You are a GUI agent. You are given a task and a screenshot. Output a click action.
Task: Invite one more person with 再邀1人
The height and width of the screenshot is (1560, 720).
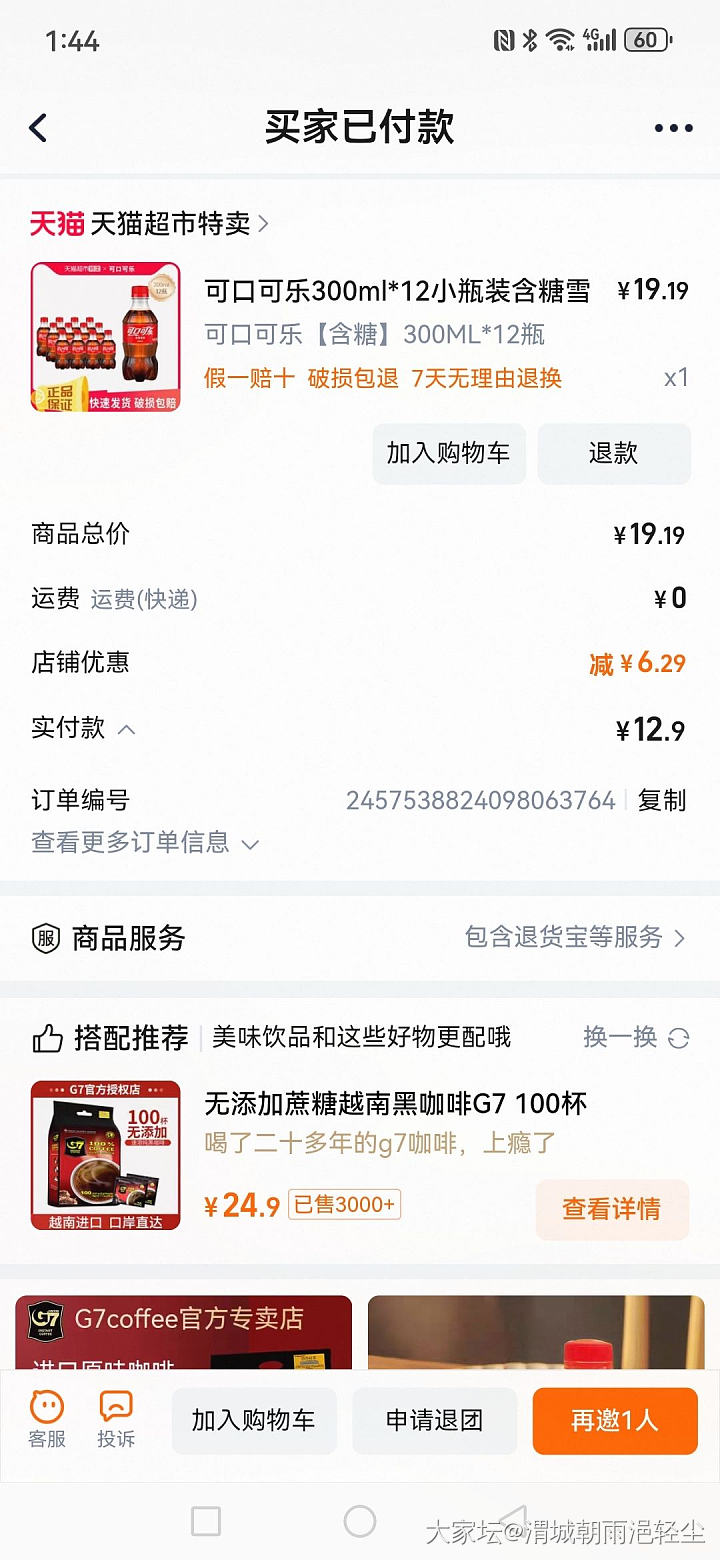point(614,1420)
